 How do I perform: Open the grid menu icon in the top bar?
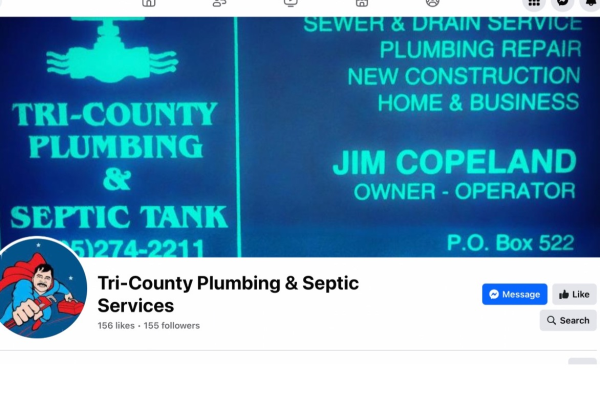pos(534,4)
